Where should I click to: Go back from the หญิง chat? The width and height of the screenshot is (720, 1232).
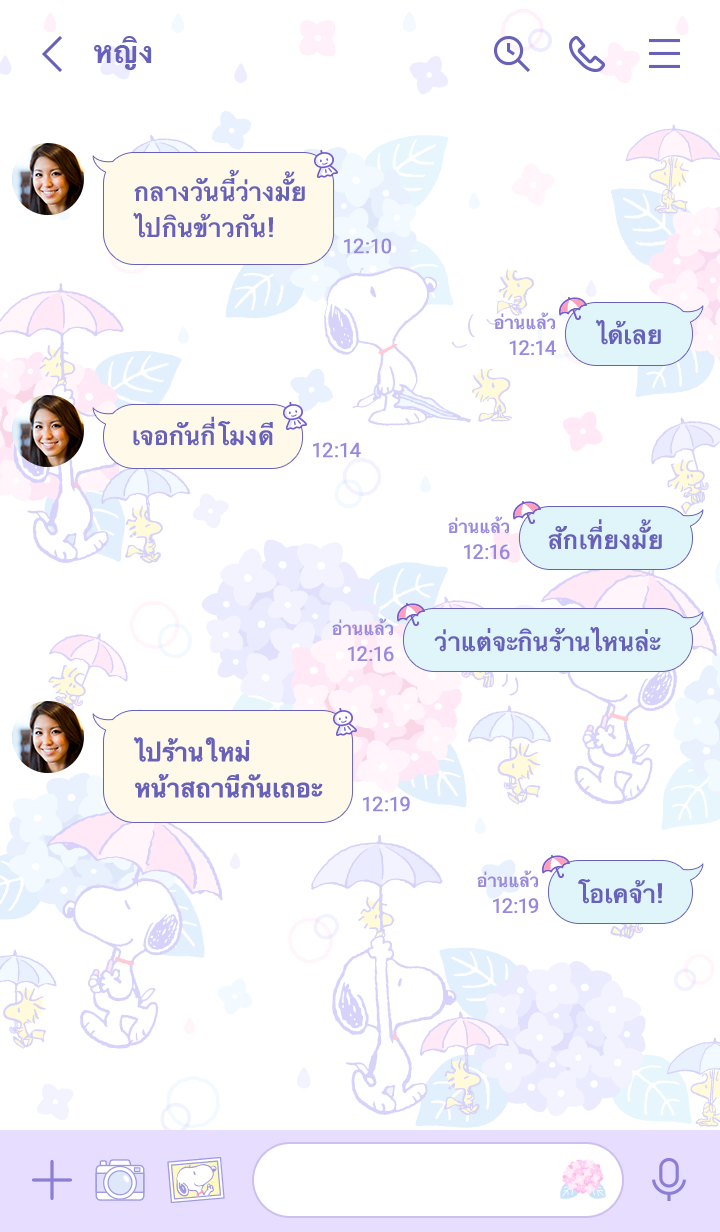pyautogui.click(x=52, y=54)
